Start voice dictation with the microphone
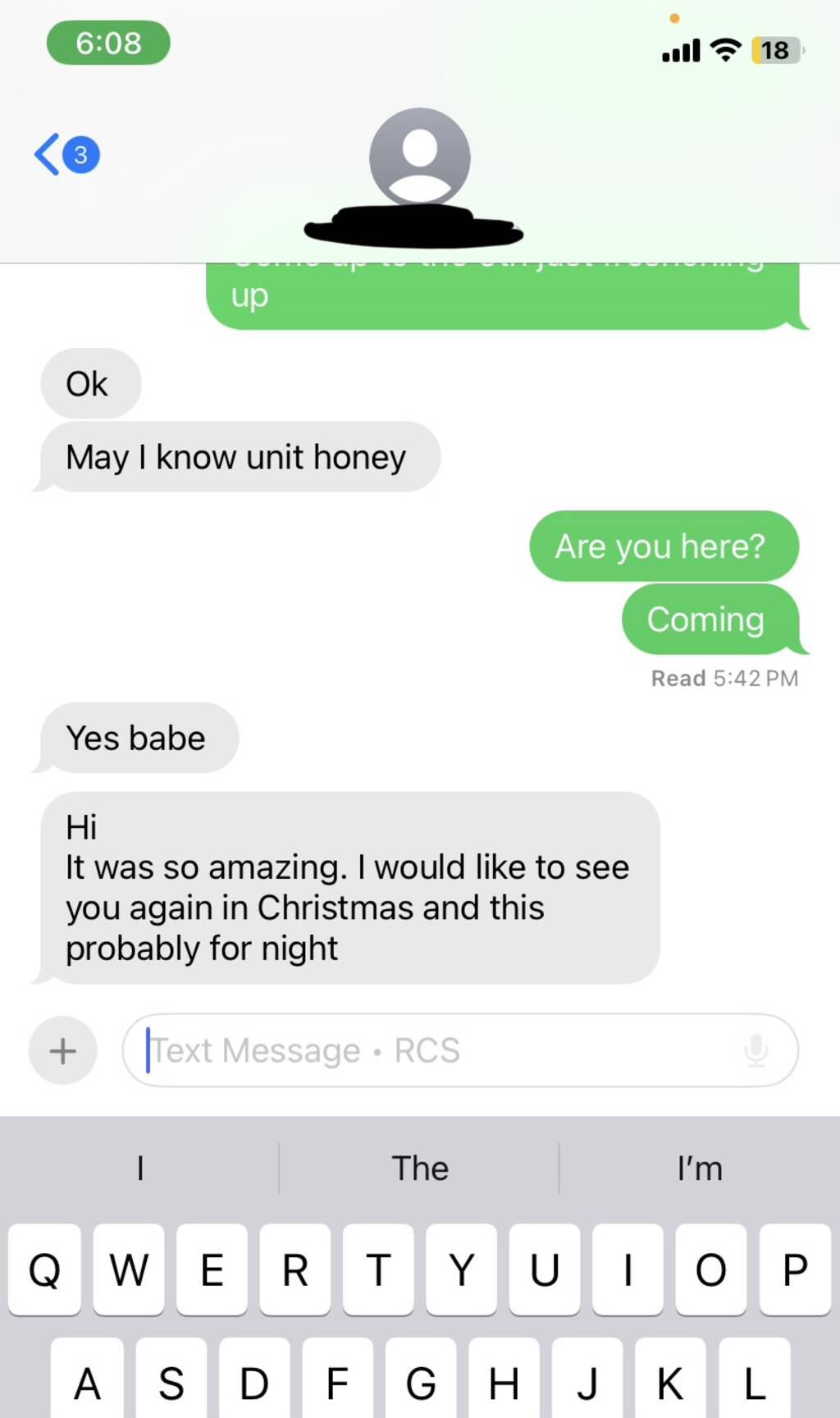 (x=756, y=1050)
